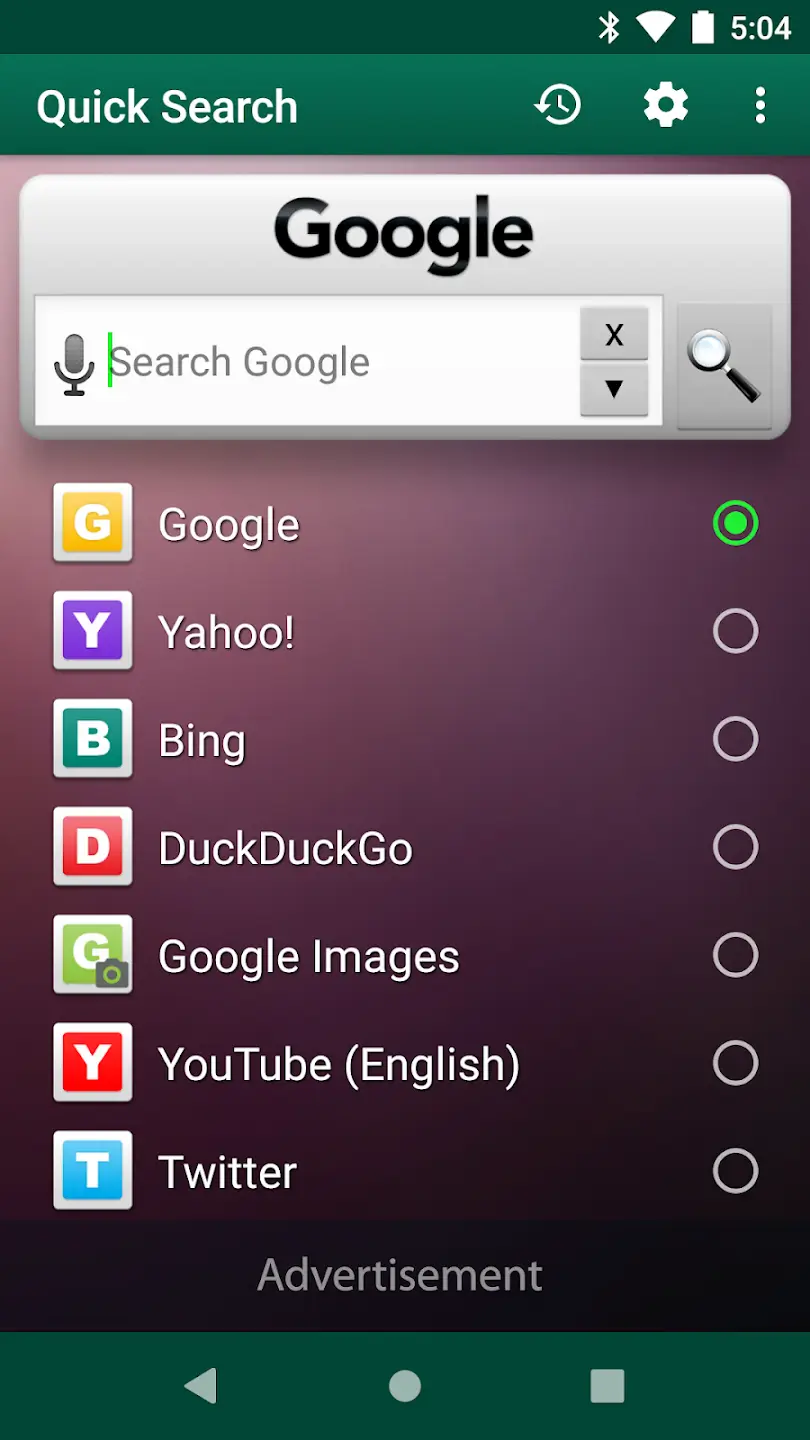810x1440 pixels.
Task: Expand the search suggestions dropdown arrow
Action: tap(614, 390)
